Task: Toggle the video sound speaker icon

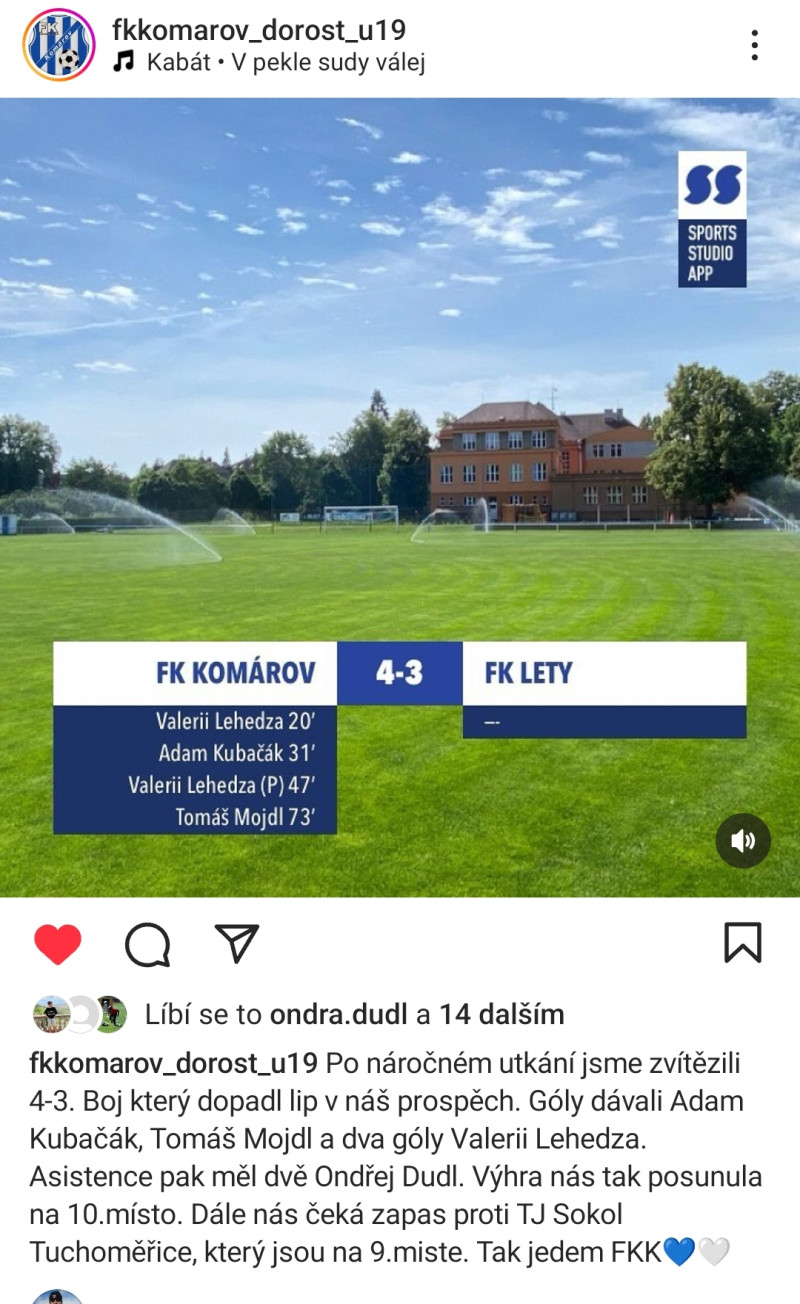Action: pyautogui.click(x=743, y=840)
